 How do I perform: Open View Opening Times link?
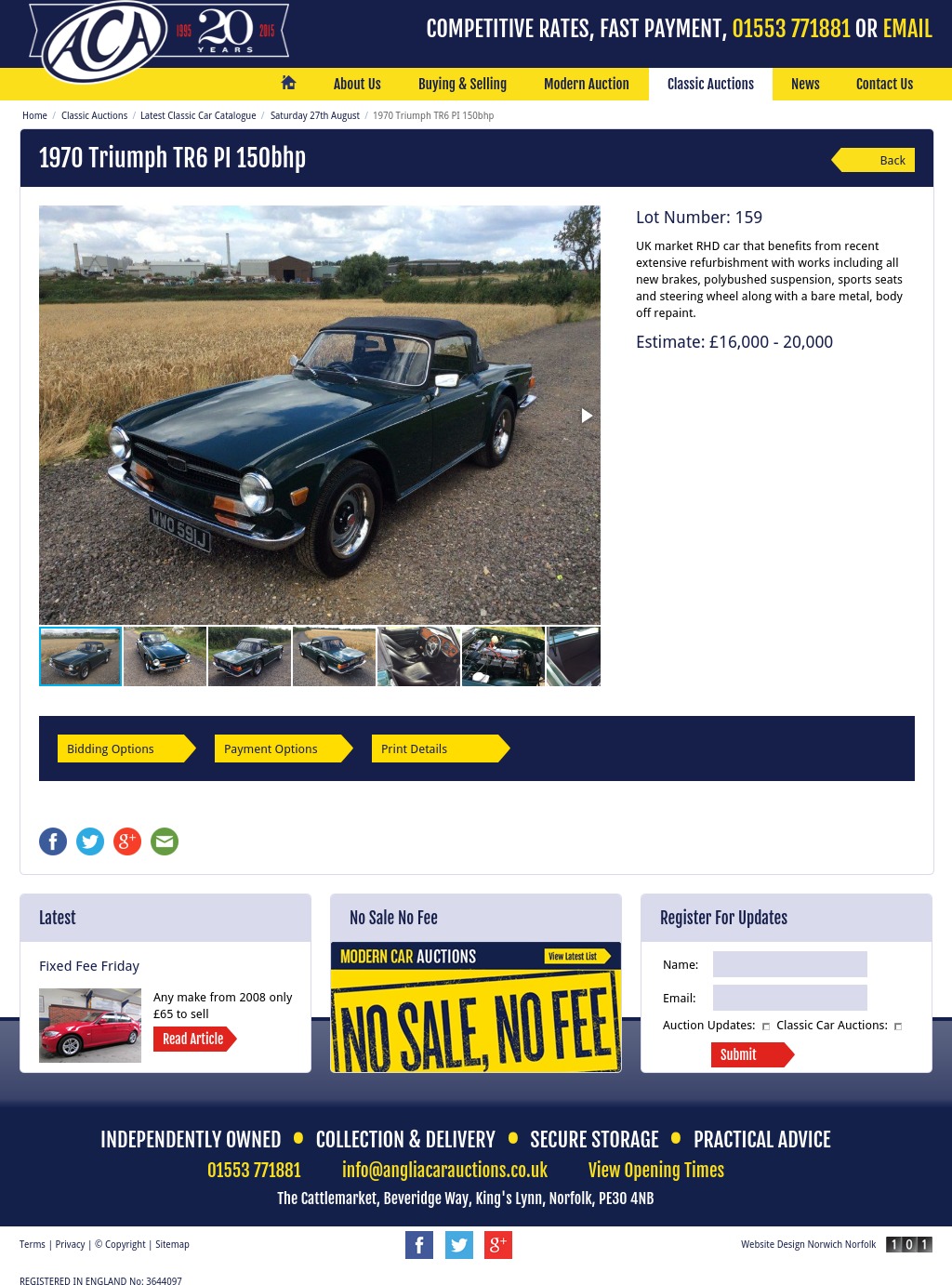[655, 1170]
